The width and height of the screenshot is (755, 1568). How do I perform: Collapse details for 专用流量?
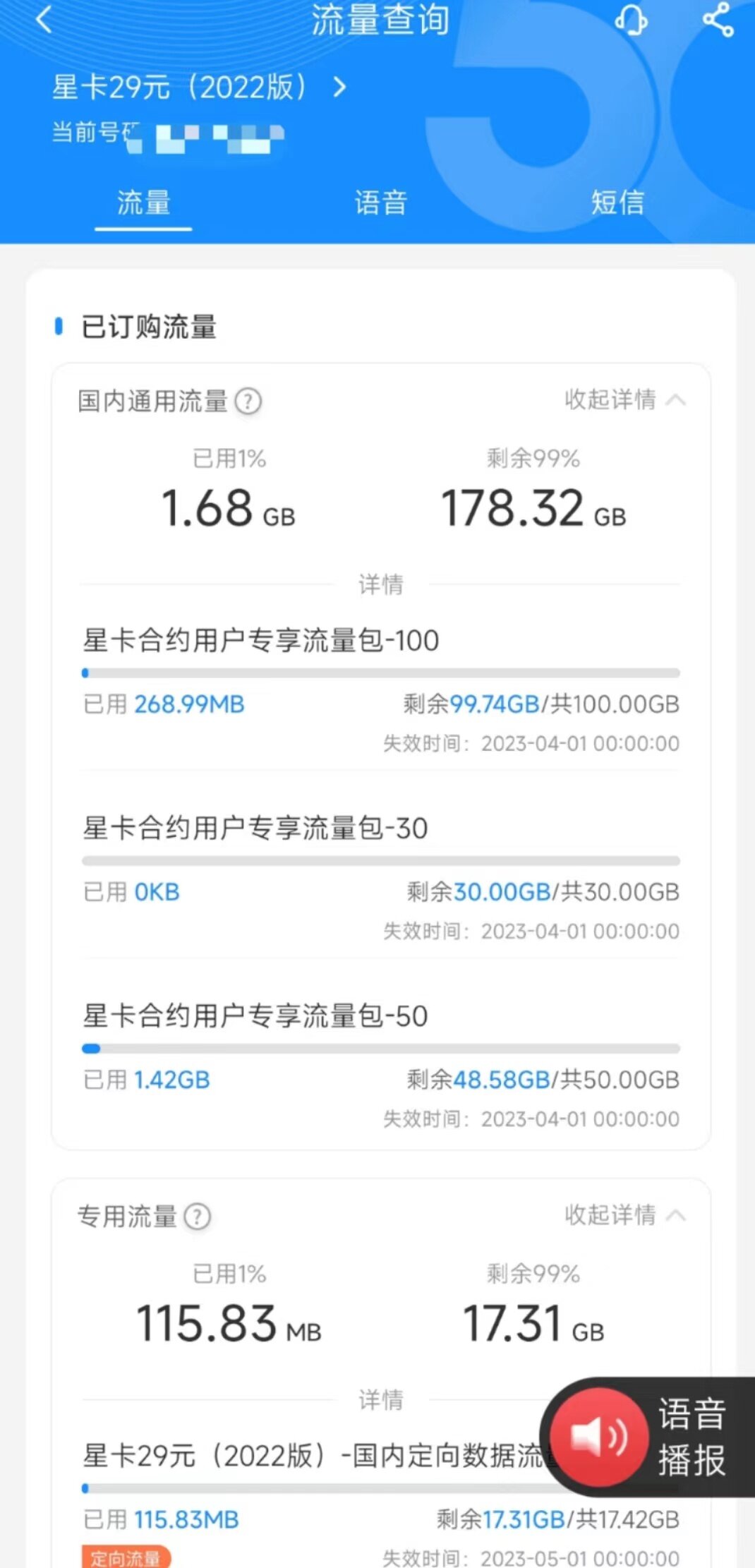(624, 1215)
